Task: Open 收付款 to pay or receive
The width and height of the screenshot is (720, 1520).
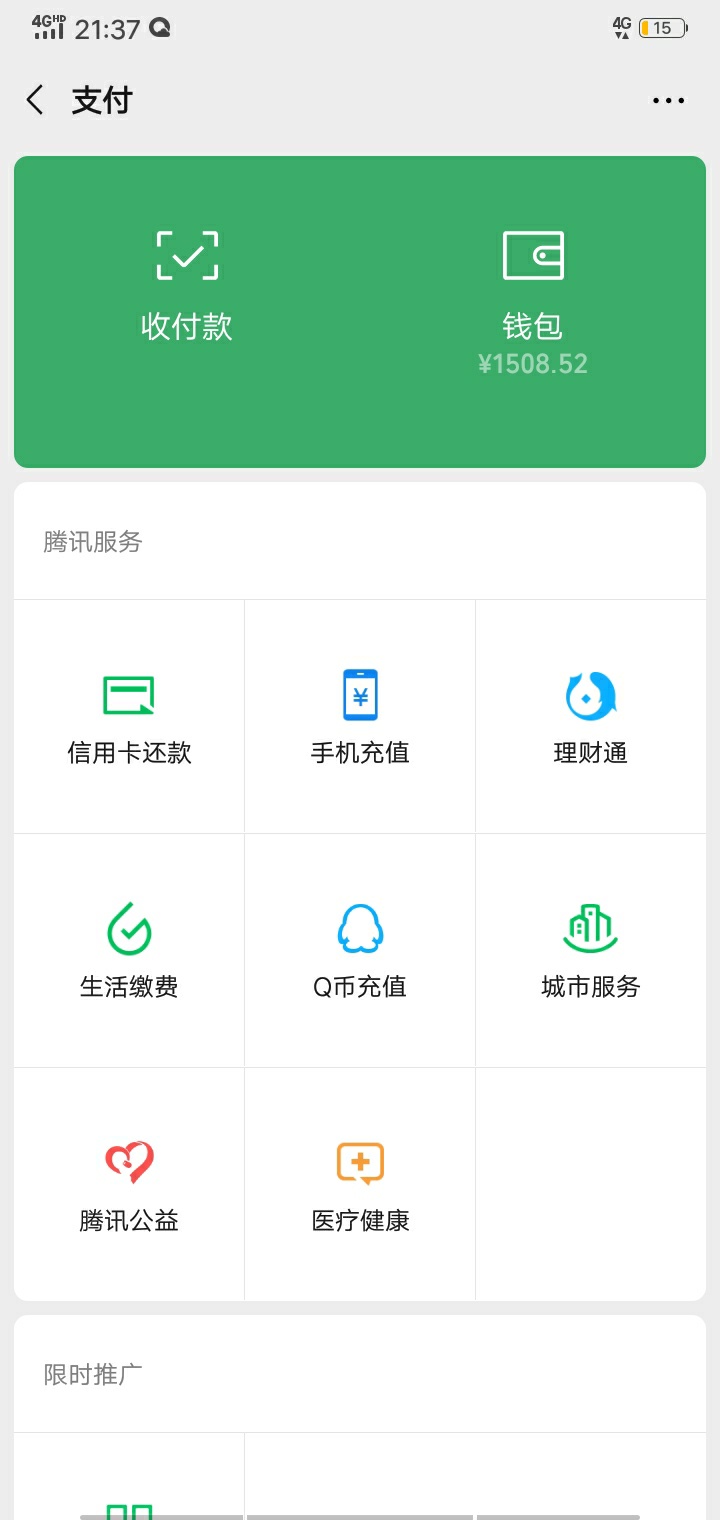Action: (187, 287)
